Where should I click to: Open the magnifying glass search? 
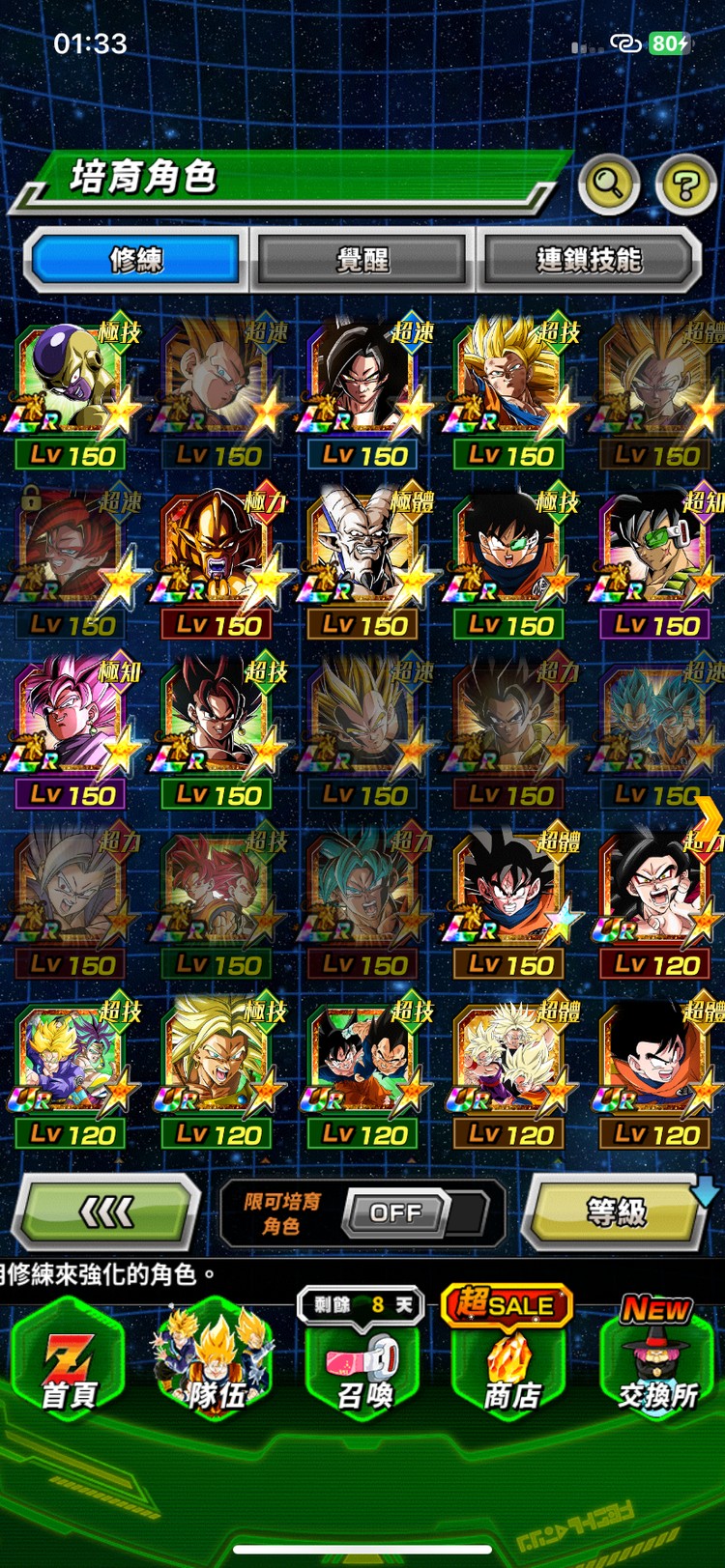tap(608, 183)
